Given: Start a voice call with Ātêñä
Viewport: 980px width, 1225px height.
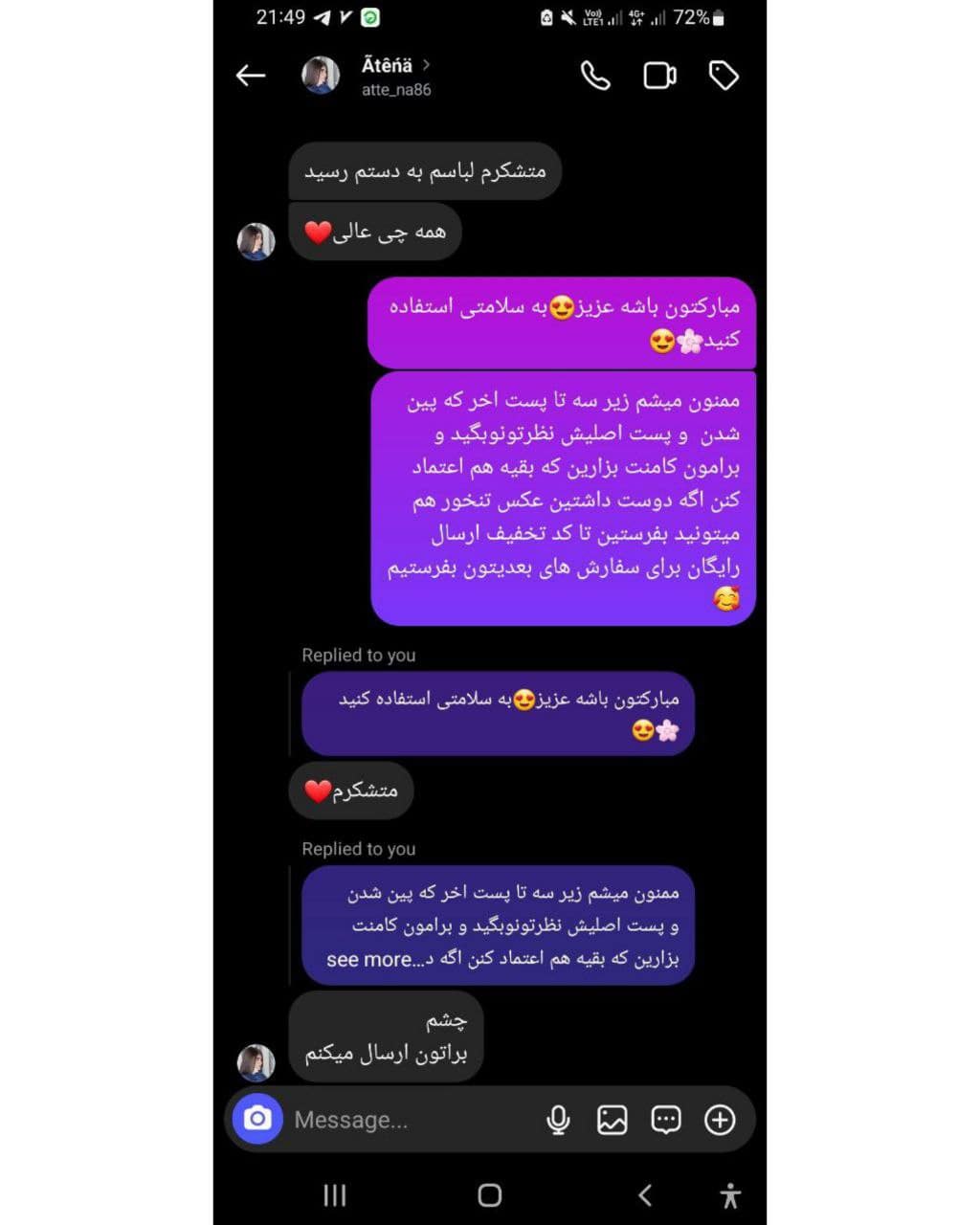Looking at the screenshot, I should click(595, 76).
